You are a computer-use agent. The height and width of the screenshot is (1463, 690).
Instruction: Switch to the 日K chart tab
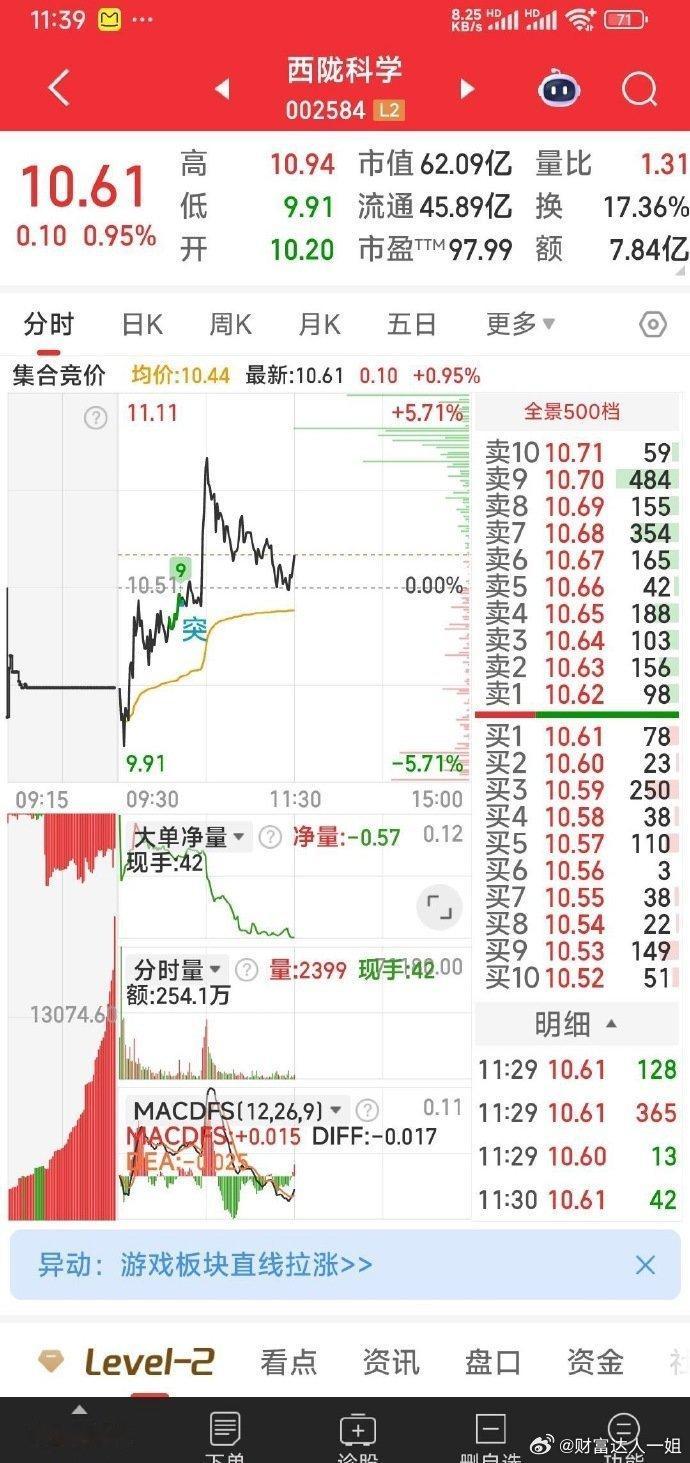pyautogui.click(x=142, y=324)
